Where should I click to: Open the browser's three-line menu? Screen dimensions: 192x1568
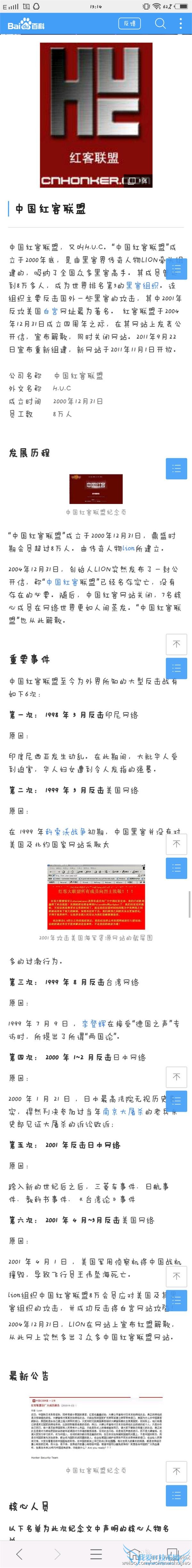coord(96,1554)
